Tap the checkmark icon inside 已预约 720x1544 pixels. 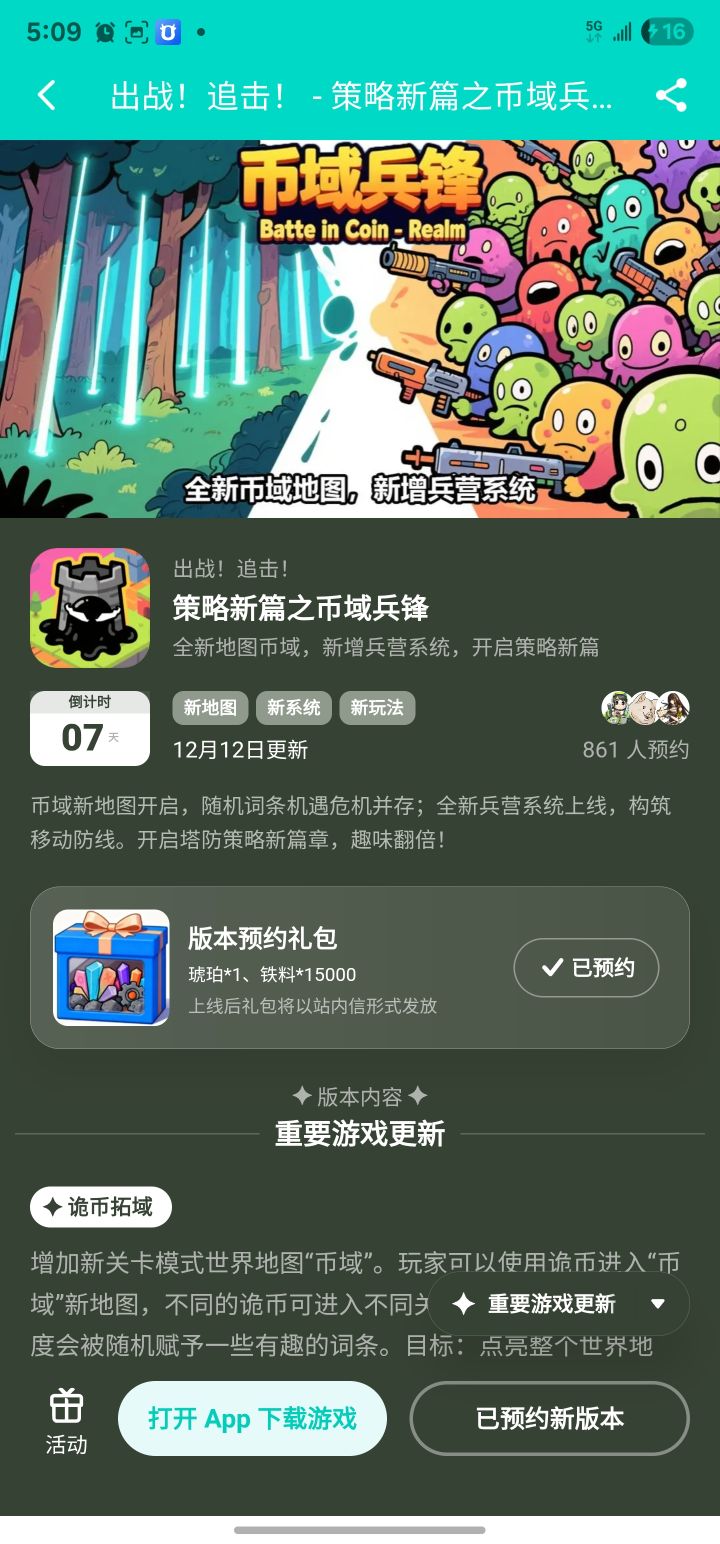tap(549, 967)
